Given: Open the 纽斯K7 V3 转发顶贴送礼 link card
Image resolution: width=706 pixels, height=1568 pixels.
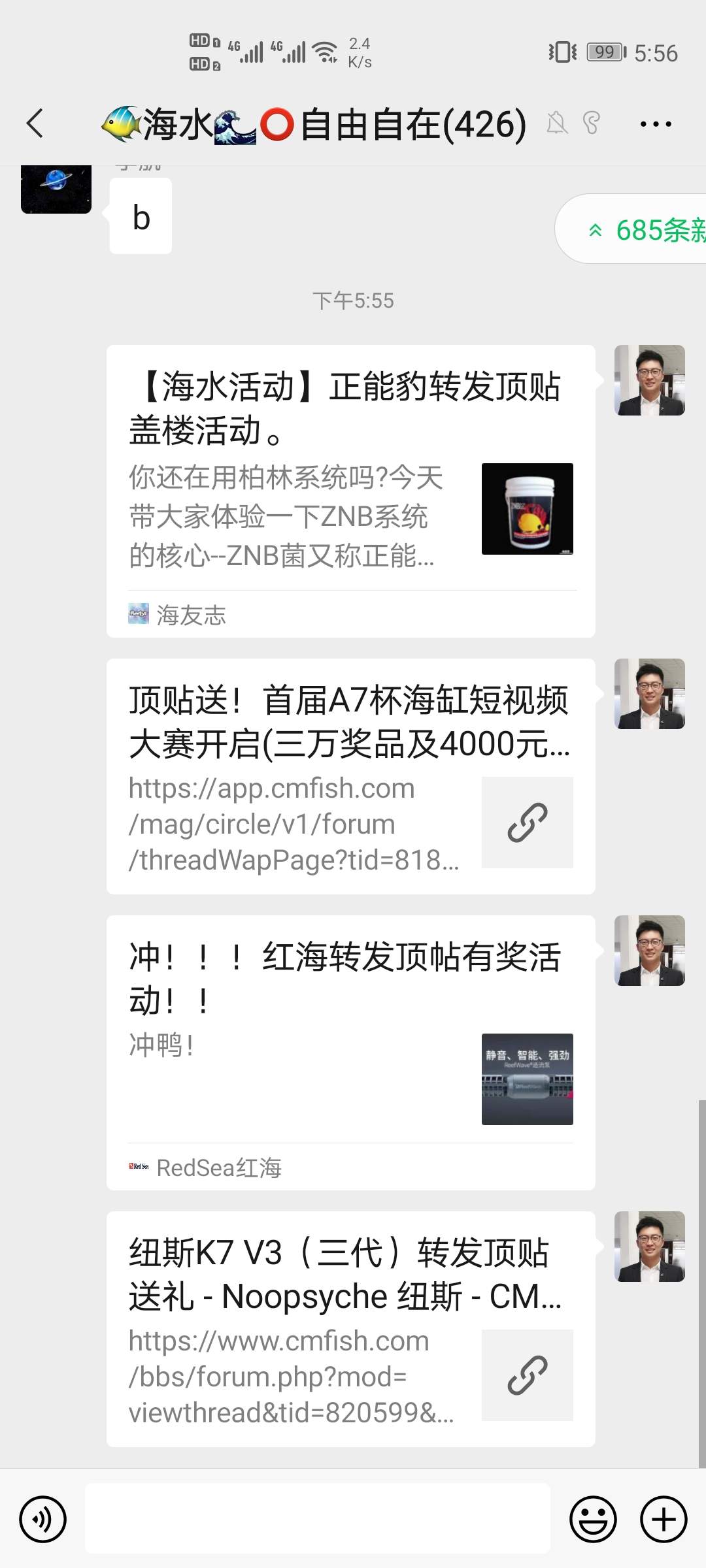Looking at the screenshot, I should [x=350, y=1329].
